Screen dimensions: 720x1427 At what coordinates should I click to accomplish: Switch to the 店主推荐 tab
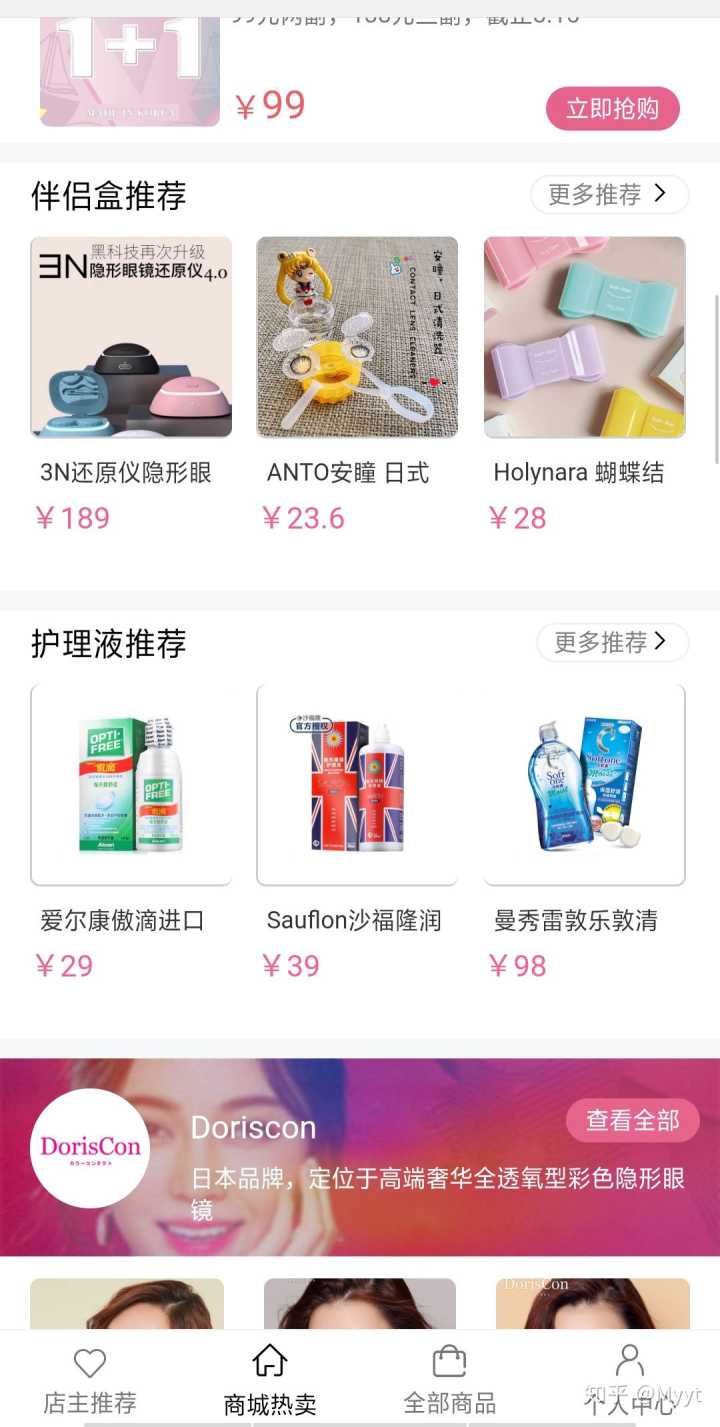pos(90,1380)
